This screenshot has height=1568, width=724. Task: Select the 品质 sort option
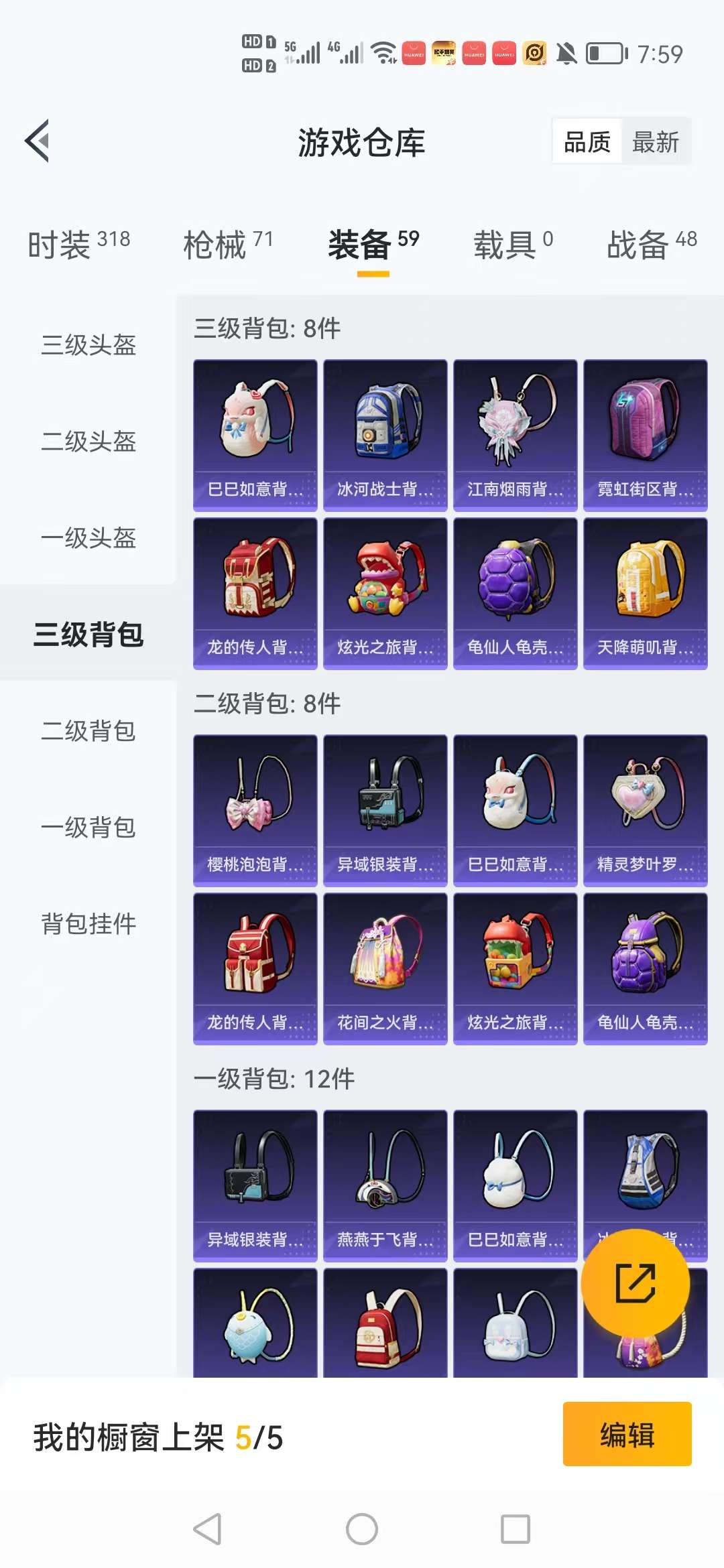[x=587, y=142]
